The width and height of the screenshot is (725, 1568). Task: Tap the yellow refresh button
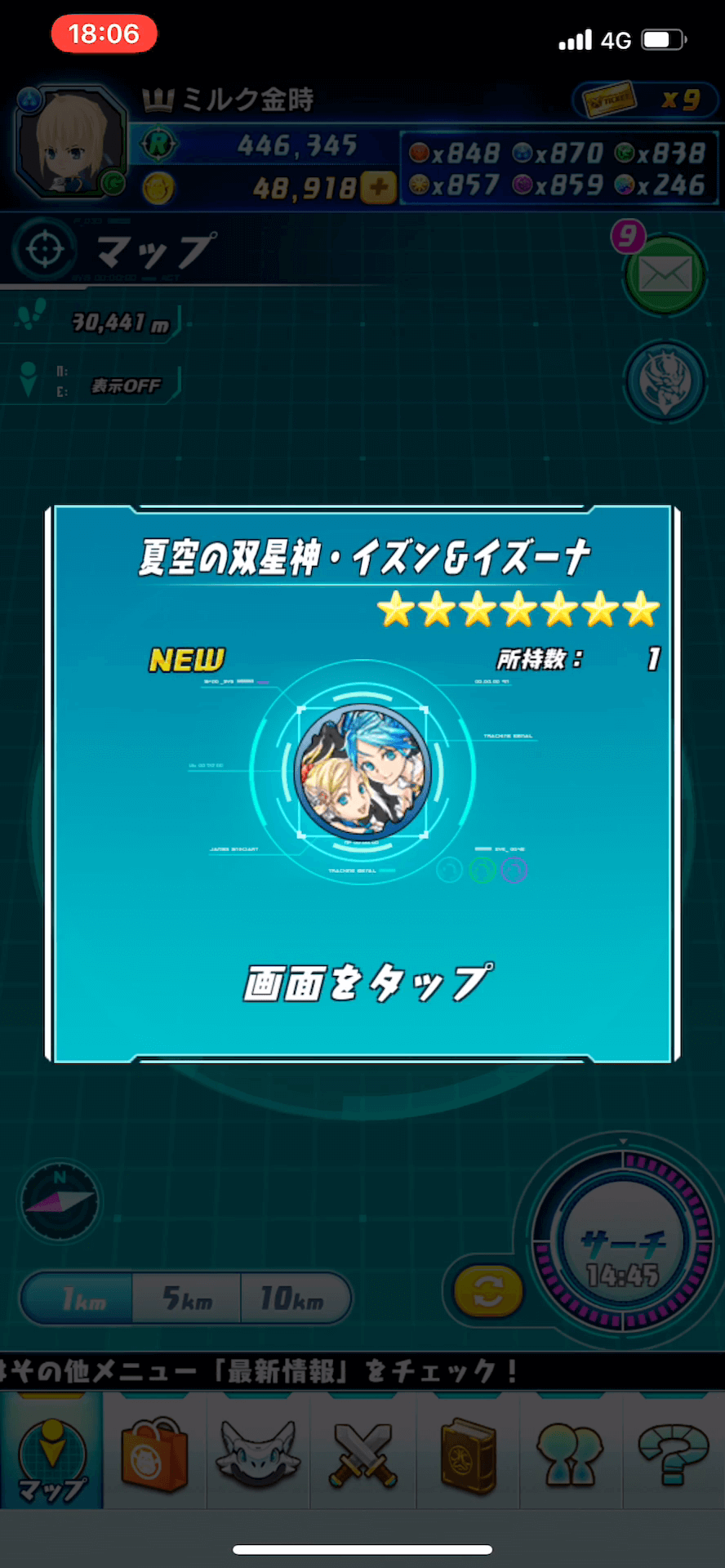click(x=487, y=1291)
